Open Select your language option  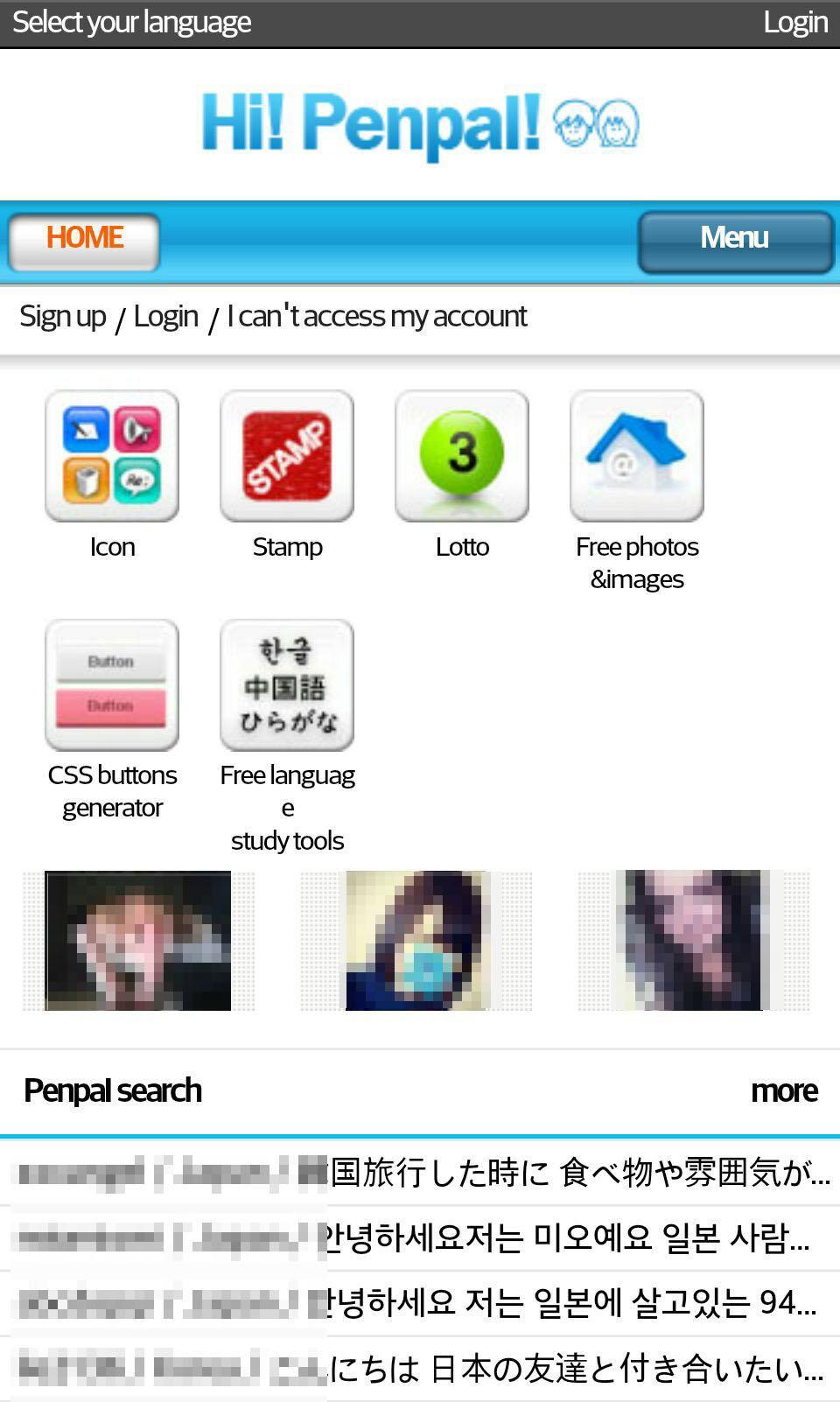tap(132, 23)
